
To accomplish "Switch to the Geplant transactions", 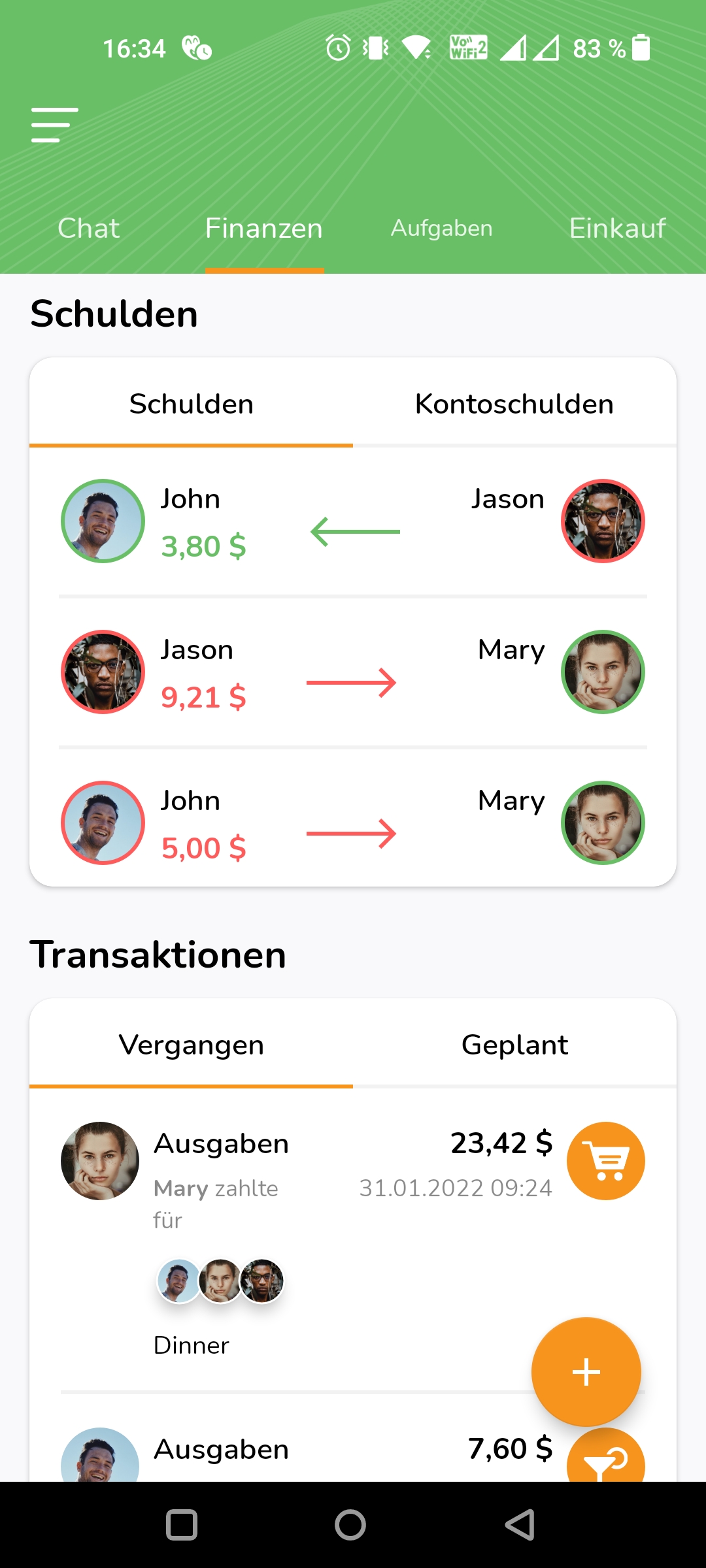I will pos(514,1045).
